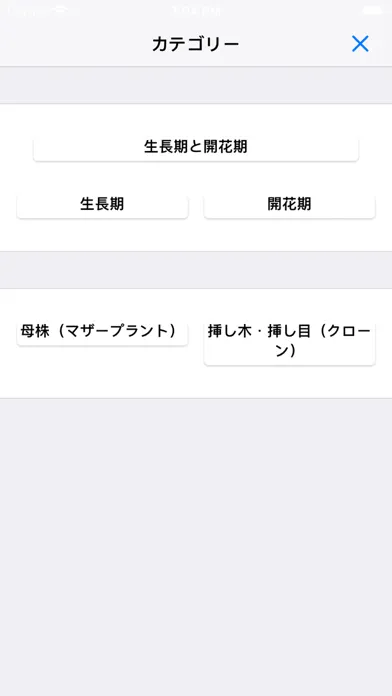
Task: Select the 生長期と開花期 category
Action: click(x=196, y=147)
